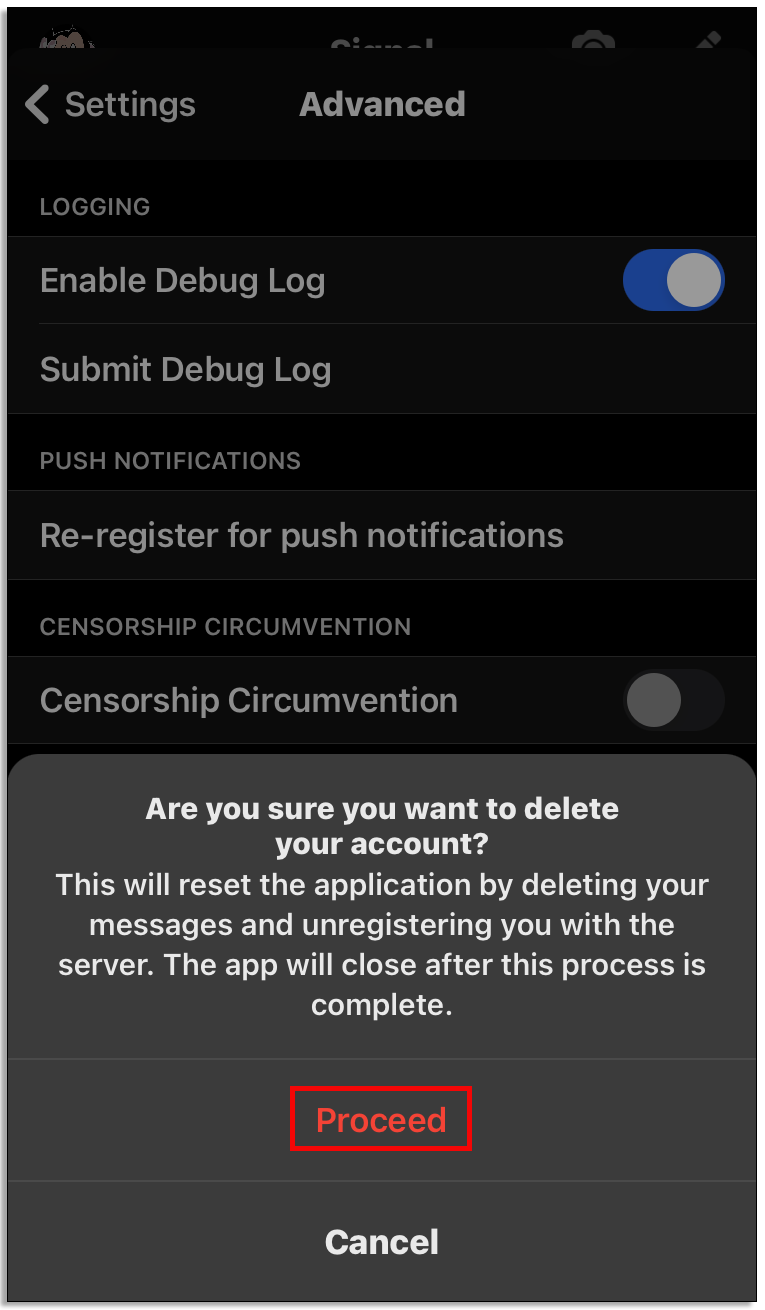Re-register for push notifications

tap(301, 535)
